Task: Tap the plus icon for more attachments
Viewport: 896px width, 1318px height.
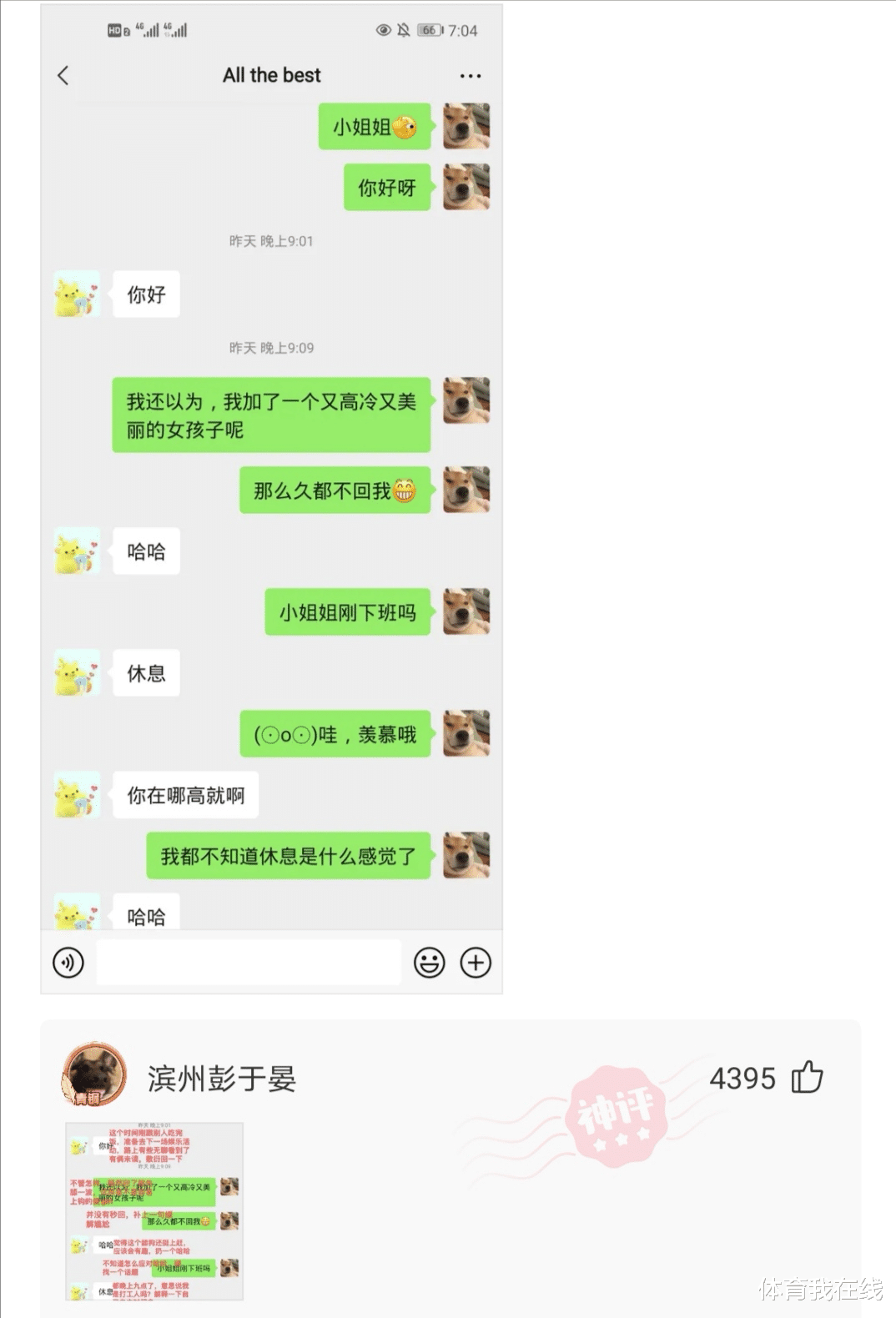Action: click(475, 962)
